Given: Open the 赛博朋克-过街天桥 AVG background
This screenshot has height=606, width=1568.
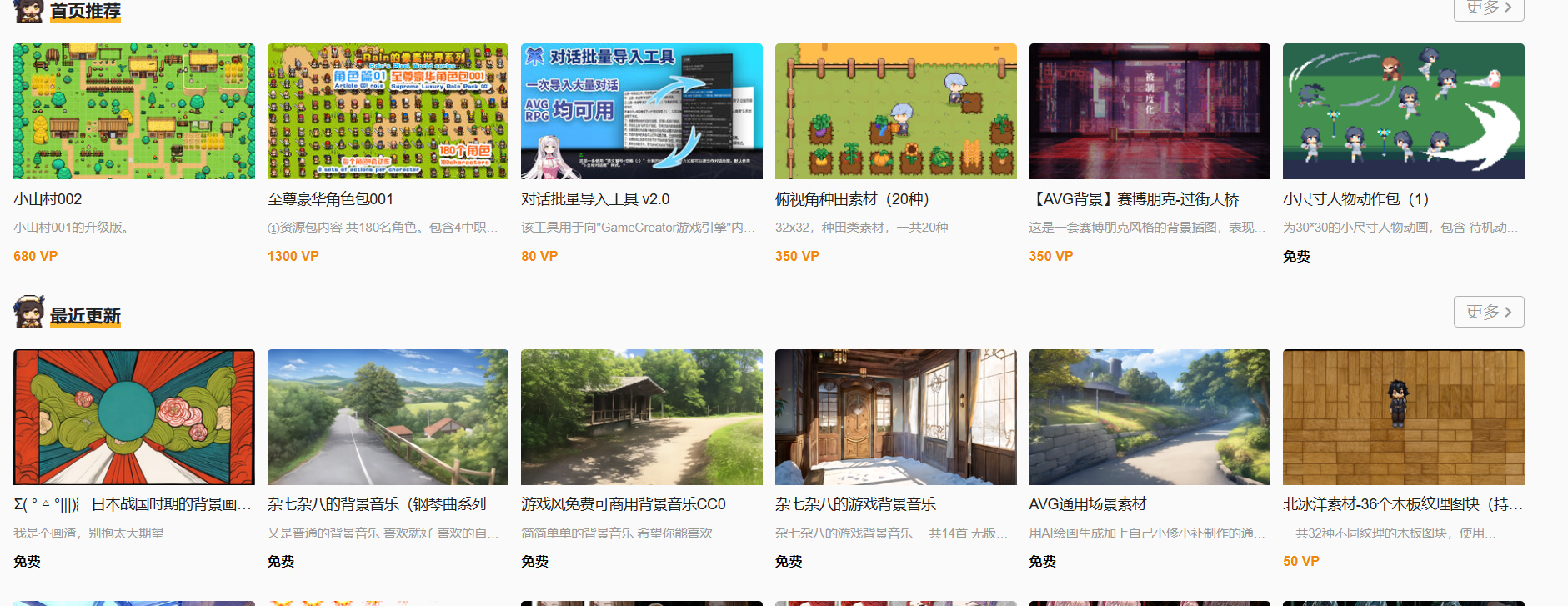Looking at the screenshot, I should (x=1150, y=112).
